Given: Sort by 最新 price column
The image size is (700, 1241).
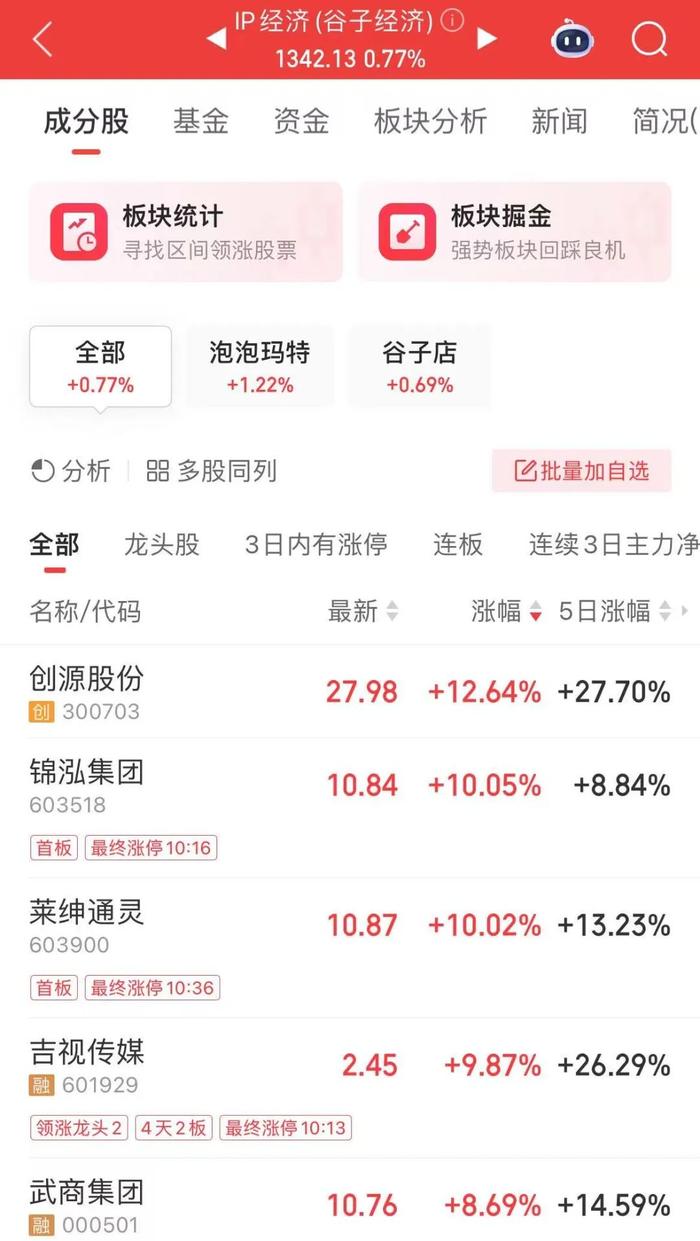Looking at the screenshot, I should (363, 611).
